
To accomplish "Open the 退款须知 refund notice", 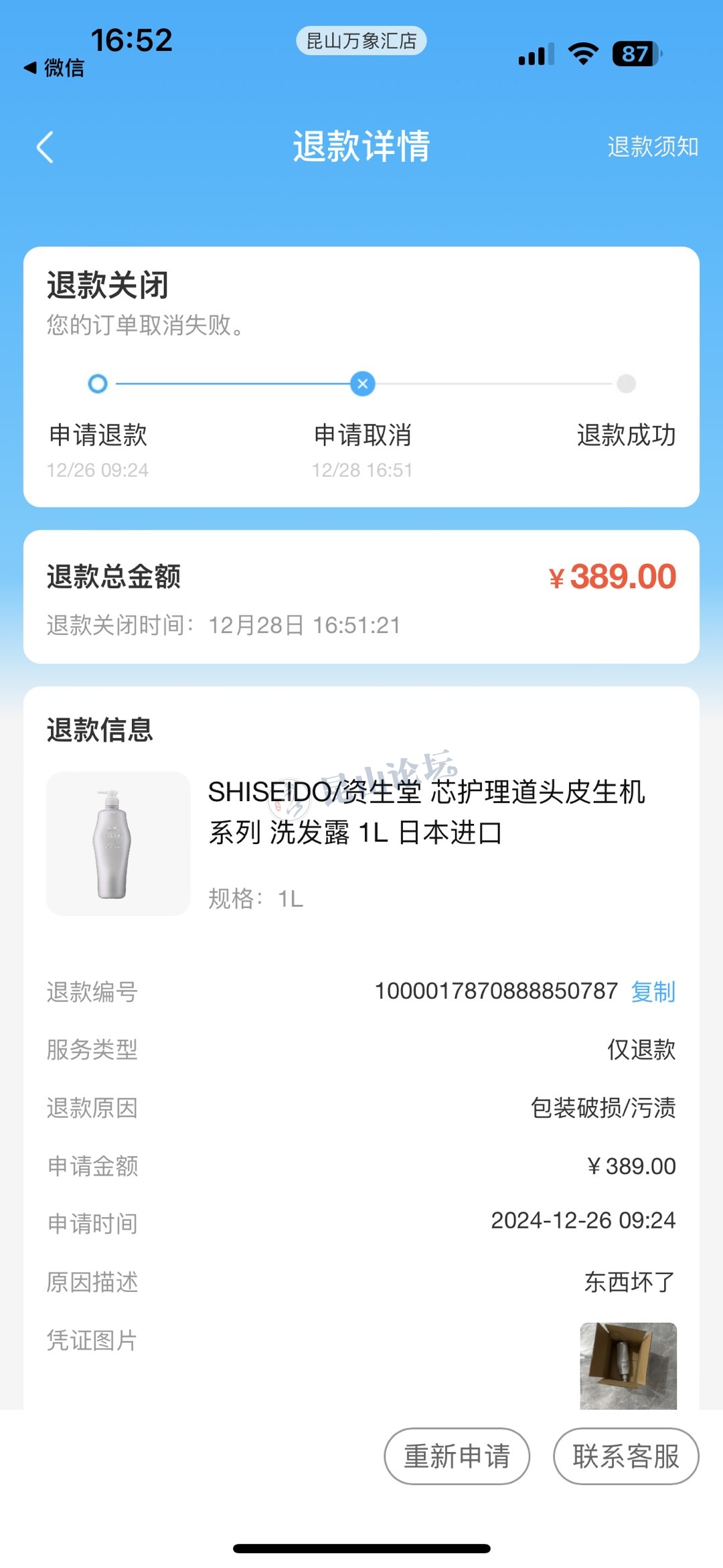I will click(652, 147).
